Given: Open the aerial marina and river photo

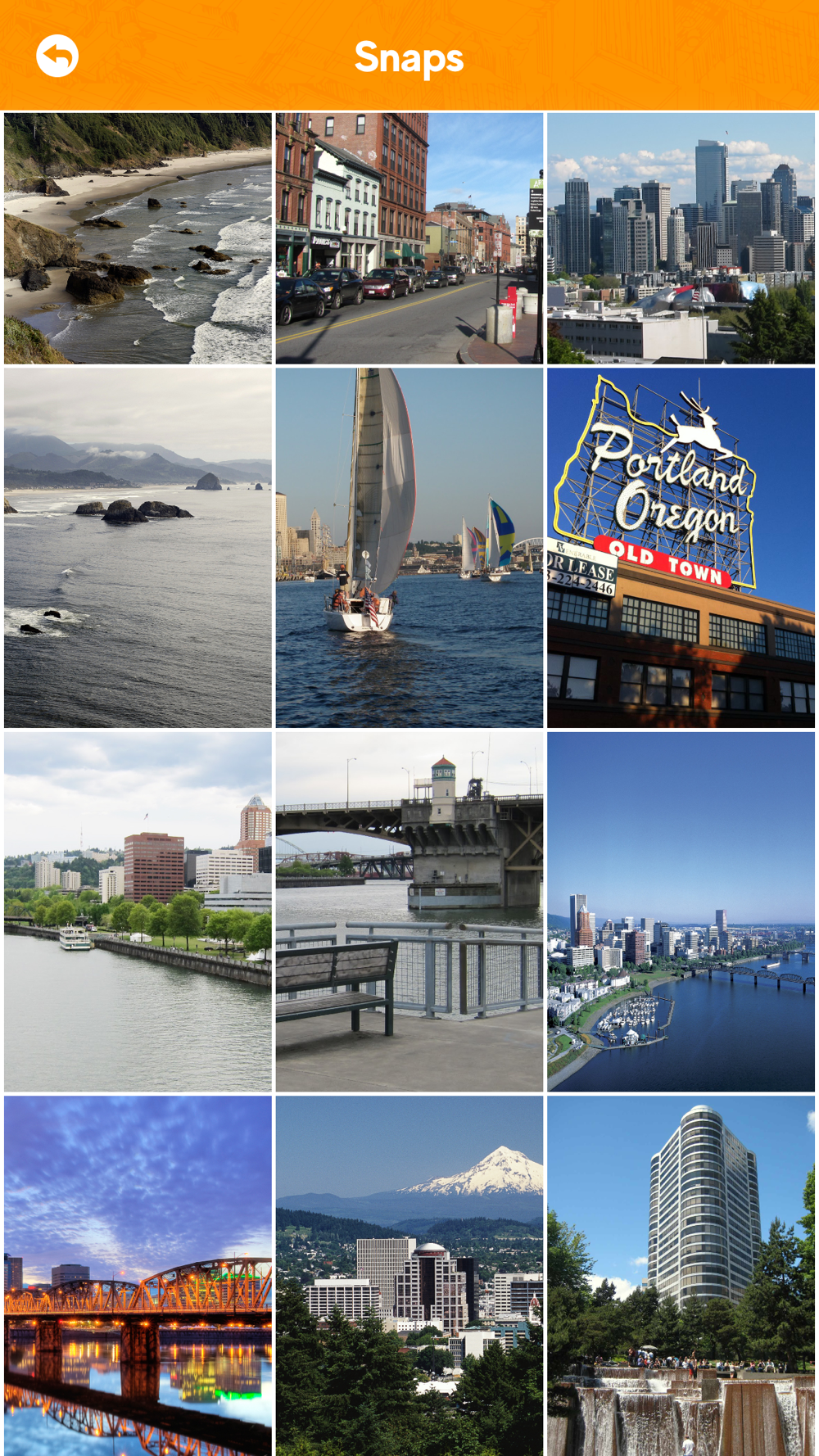Looking at the screenshot, I should tap(681, 911).
